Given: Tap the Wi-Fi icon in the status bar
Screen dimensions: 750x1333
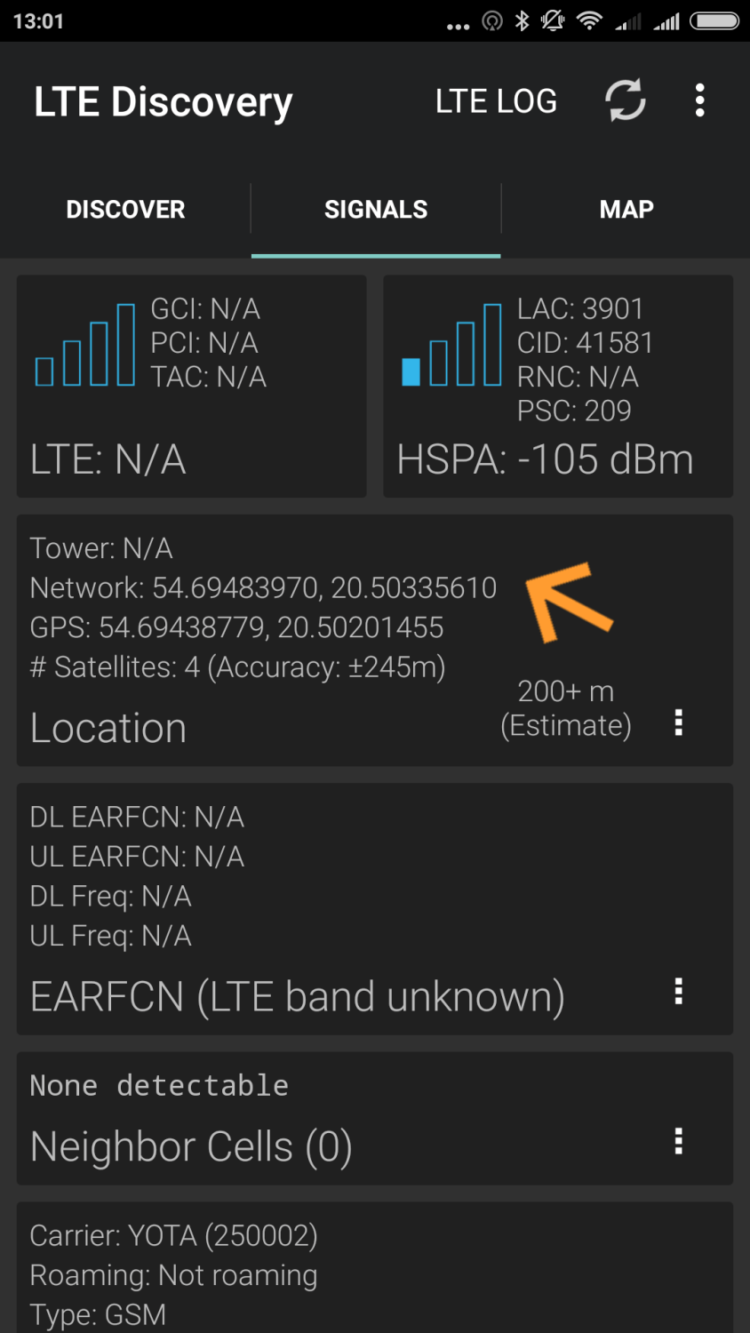Looking at the screenshot, I should tap(589, 21).
